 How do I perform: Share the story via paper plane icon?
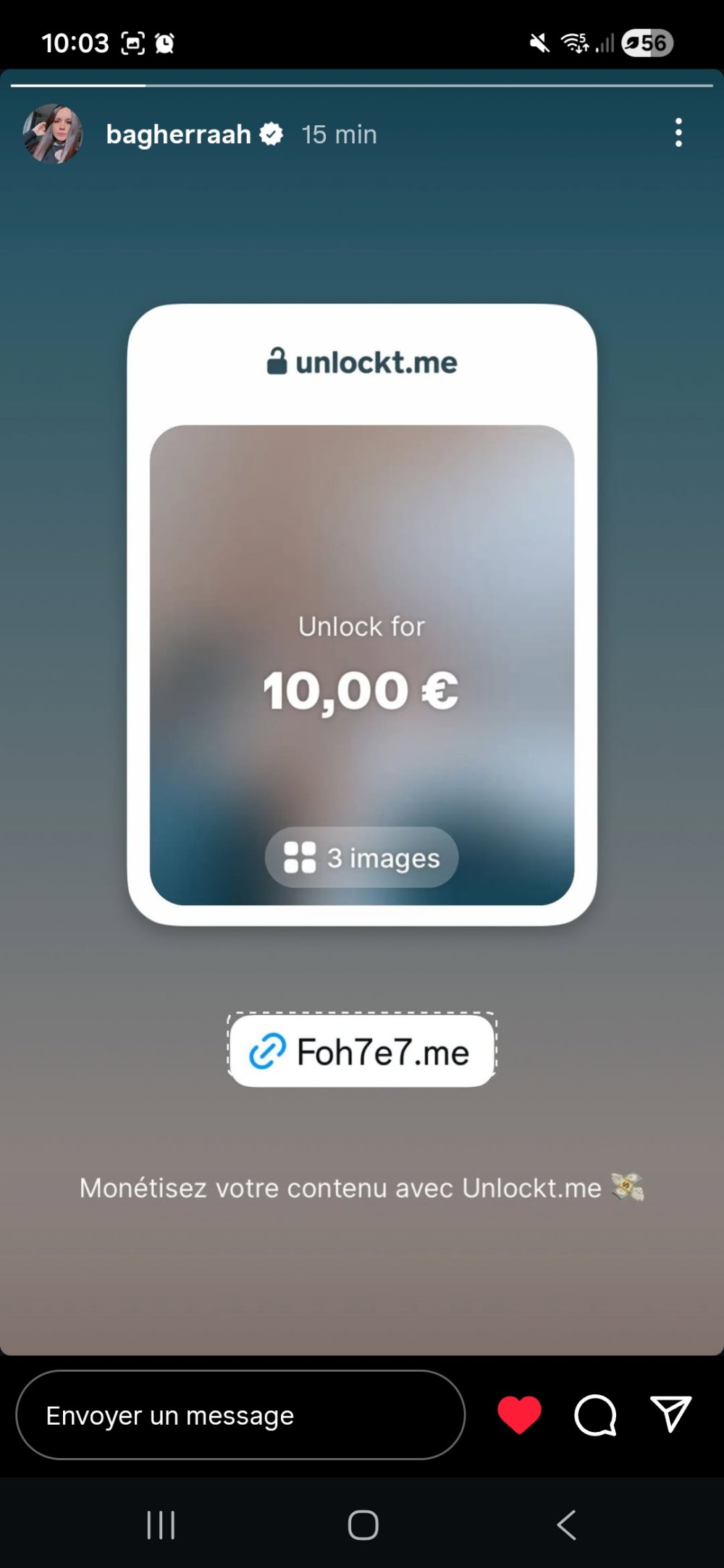671,1414
